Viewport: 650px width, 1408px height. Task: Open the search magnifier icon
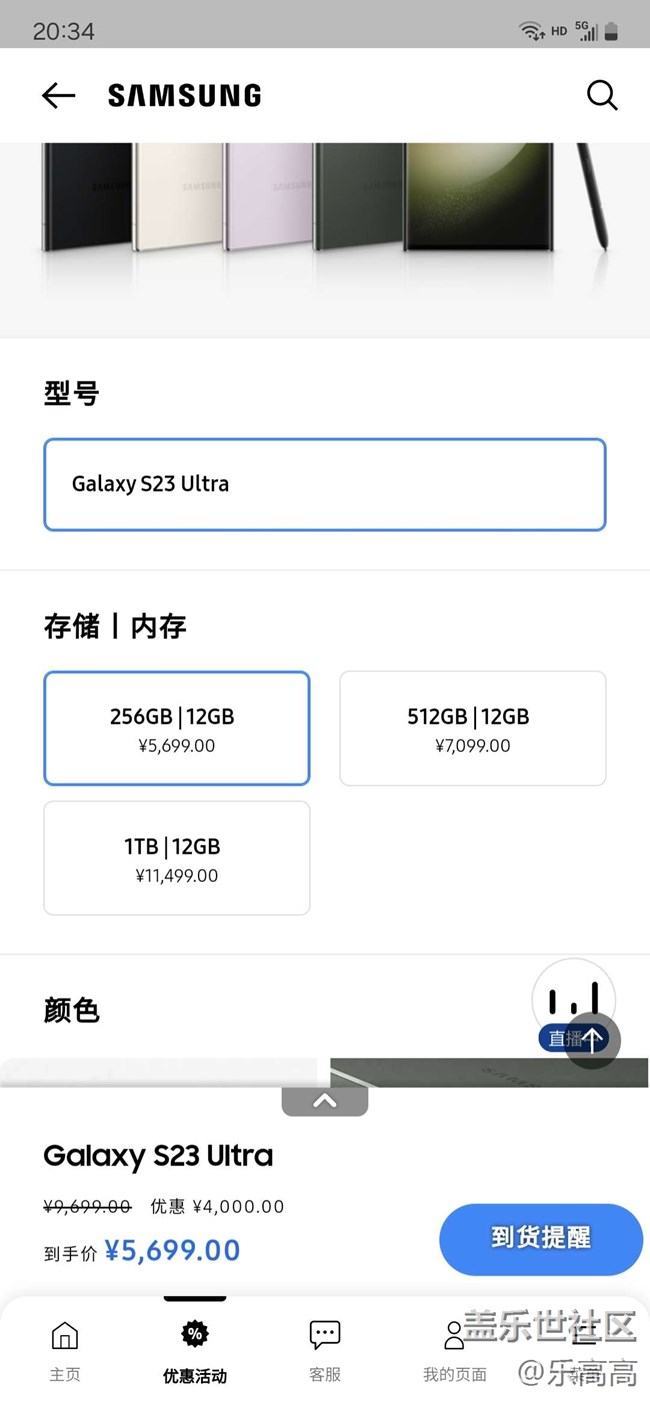[x=602, y=95]
